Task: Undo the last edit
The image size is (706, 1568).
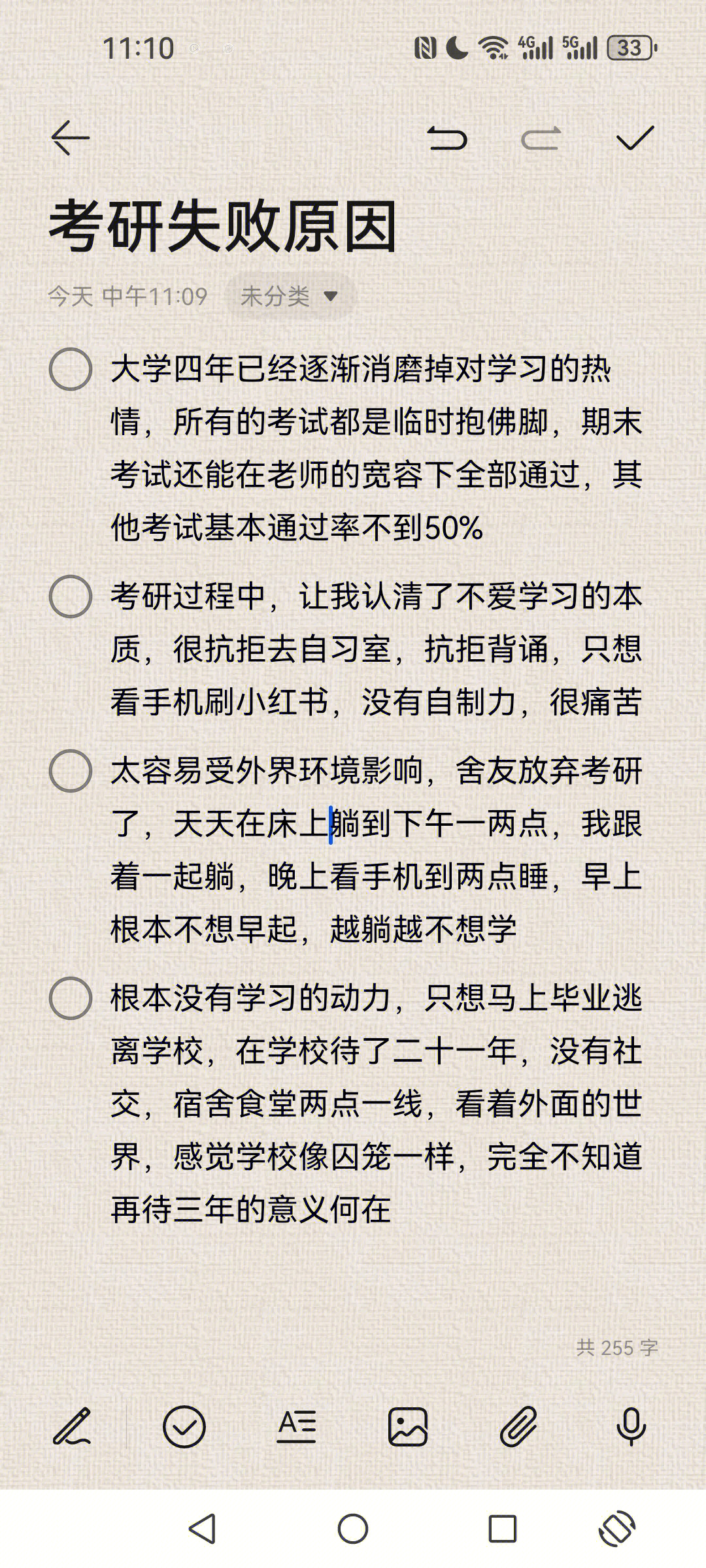Action: [447, 138]
